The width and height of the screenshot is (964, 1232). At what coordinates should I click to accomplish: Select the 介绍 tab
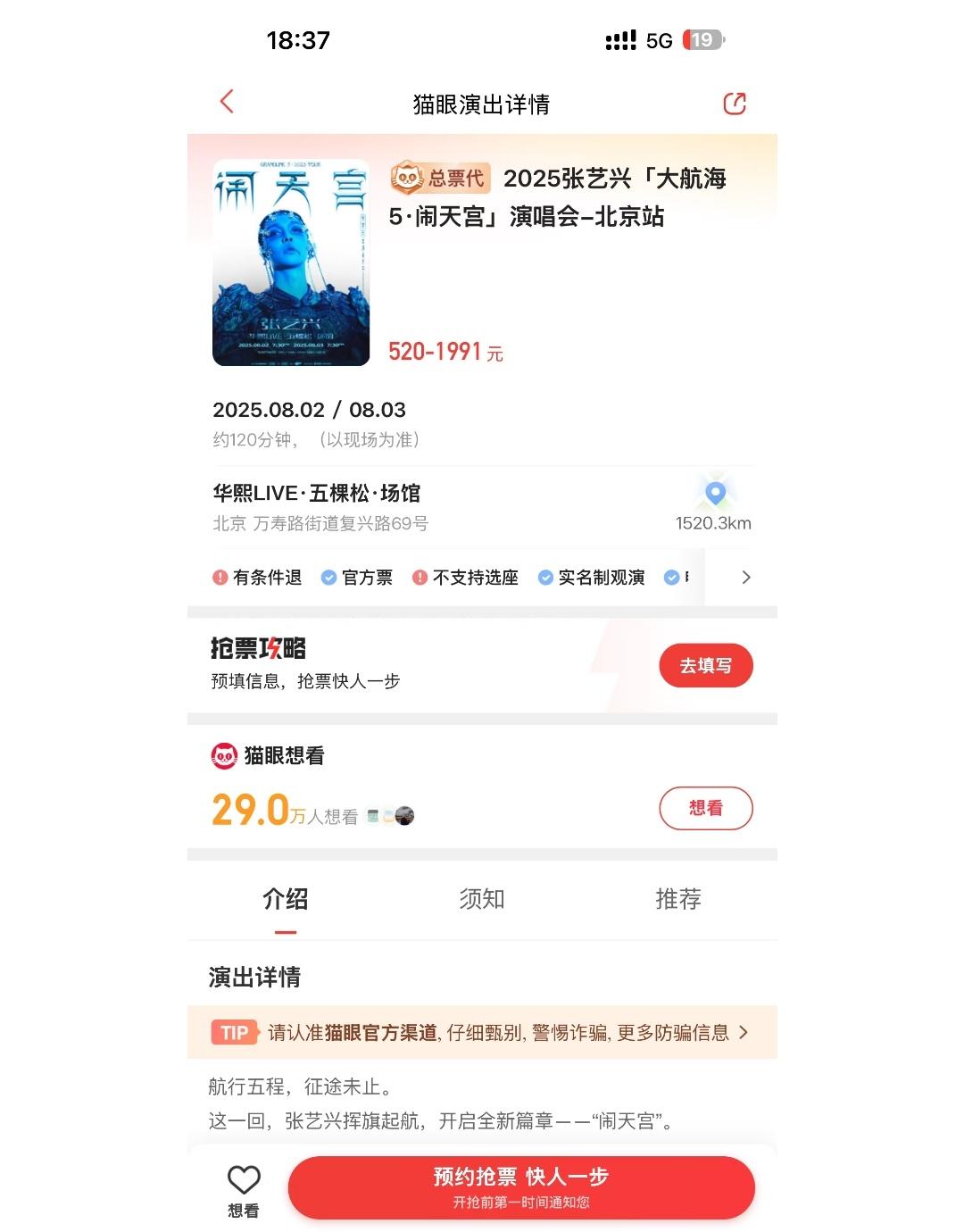(x=286, y=899)
